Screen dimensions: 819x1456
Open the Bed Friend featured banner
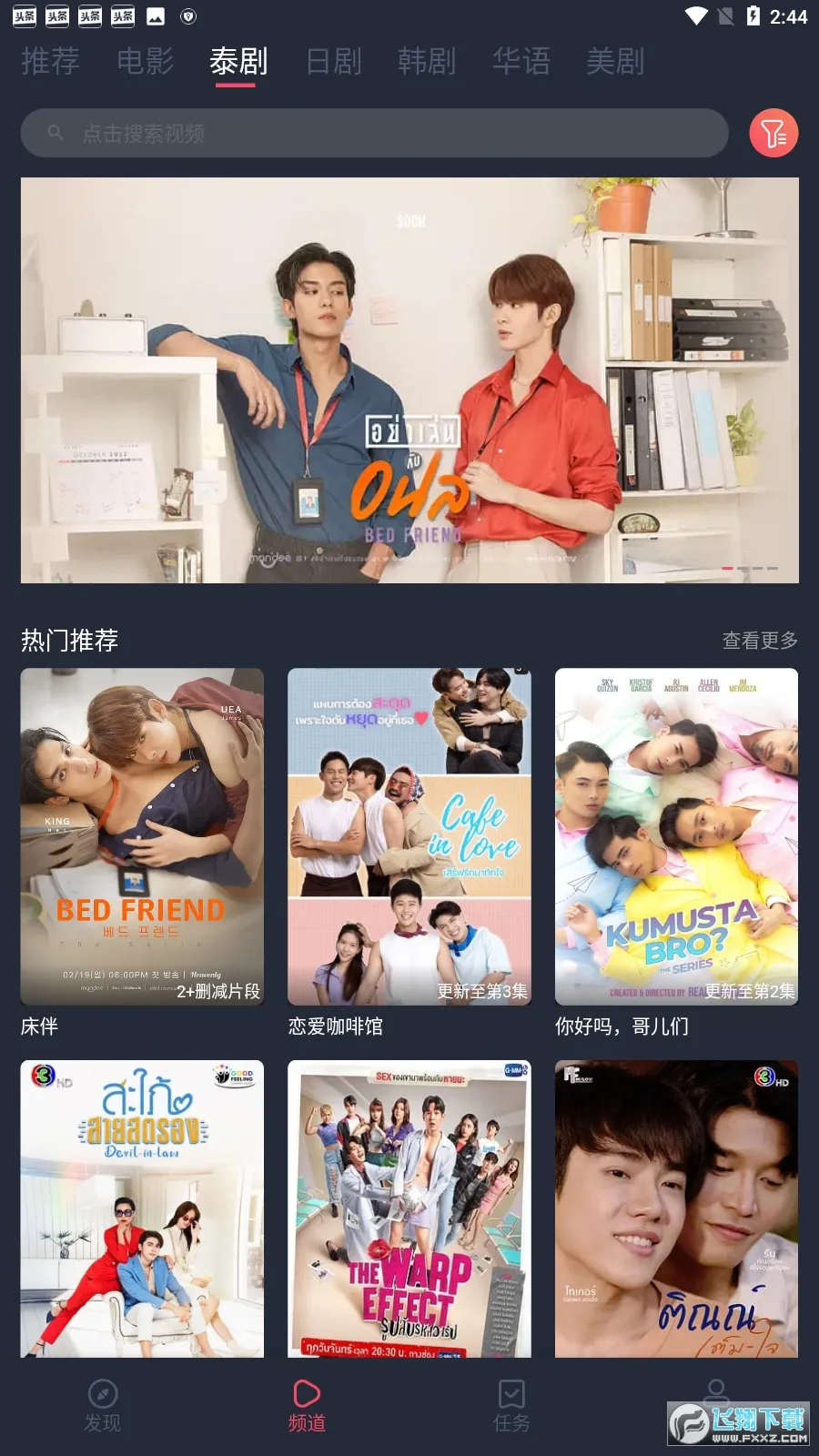409,379
